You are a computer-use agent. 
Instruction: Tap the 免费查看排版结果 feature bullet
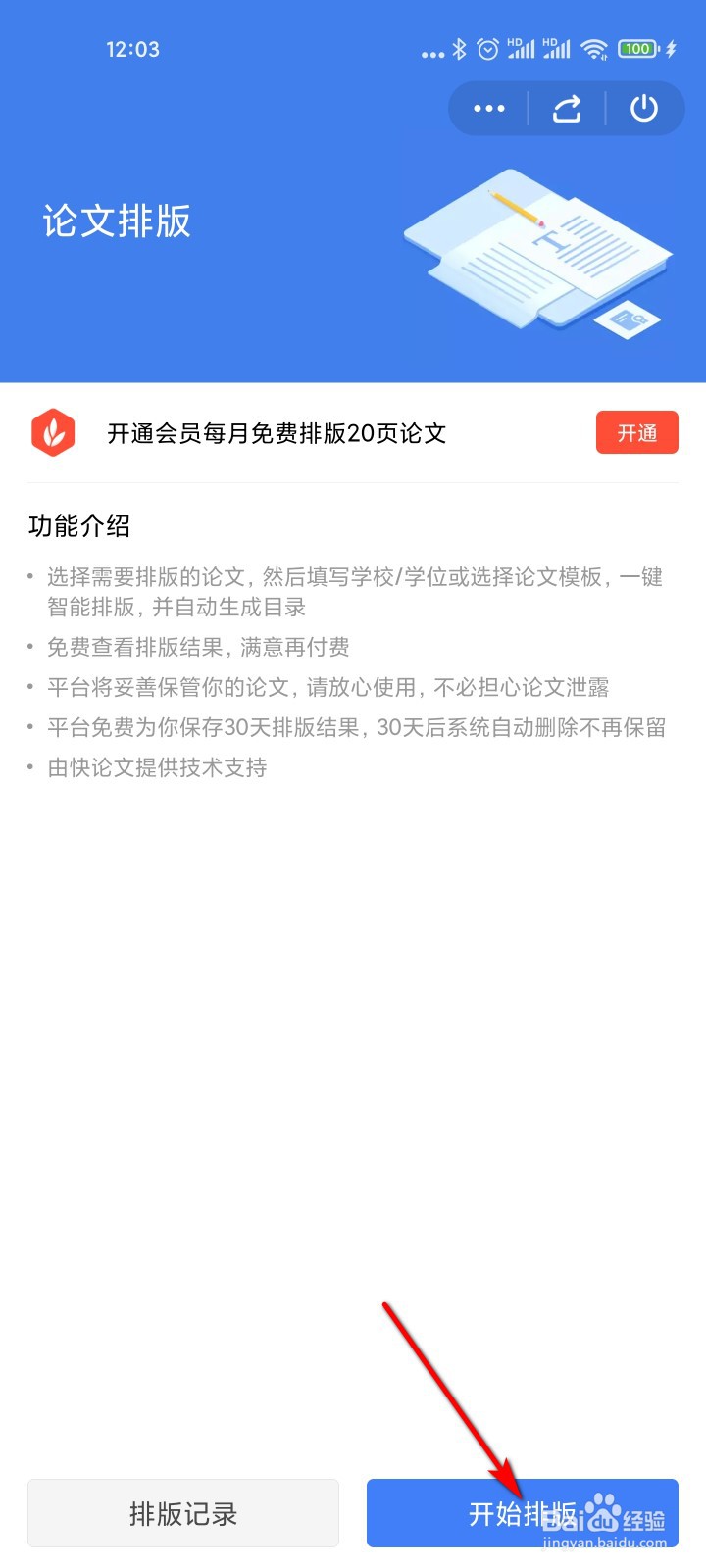[201, 647]
